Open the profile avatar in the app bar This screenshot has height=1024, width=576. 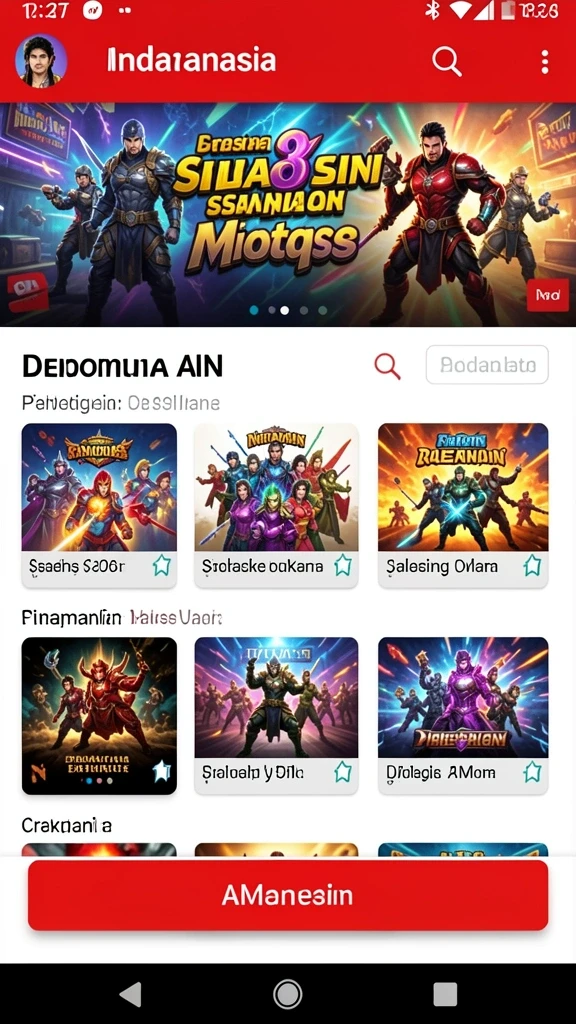41,61
